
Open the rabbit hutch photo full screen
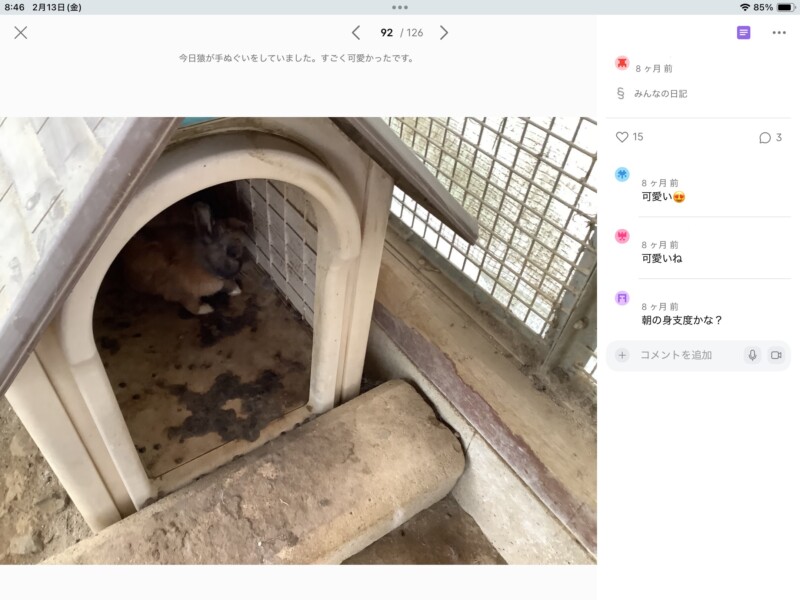(298, 340)
